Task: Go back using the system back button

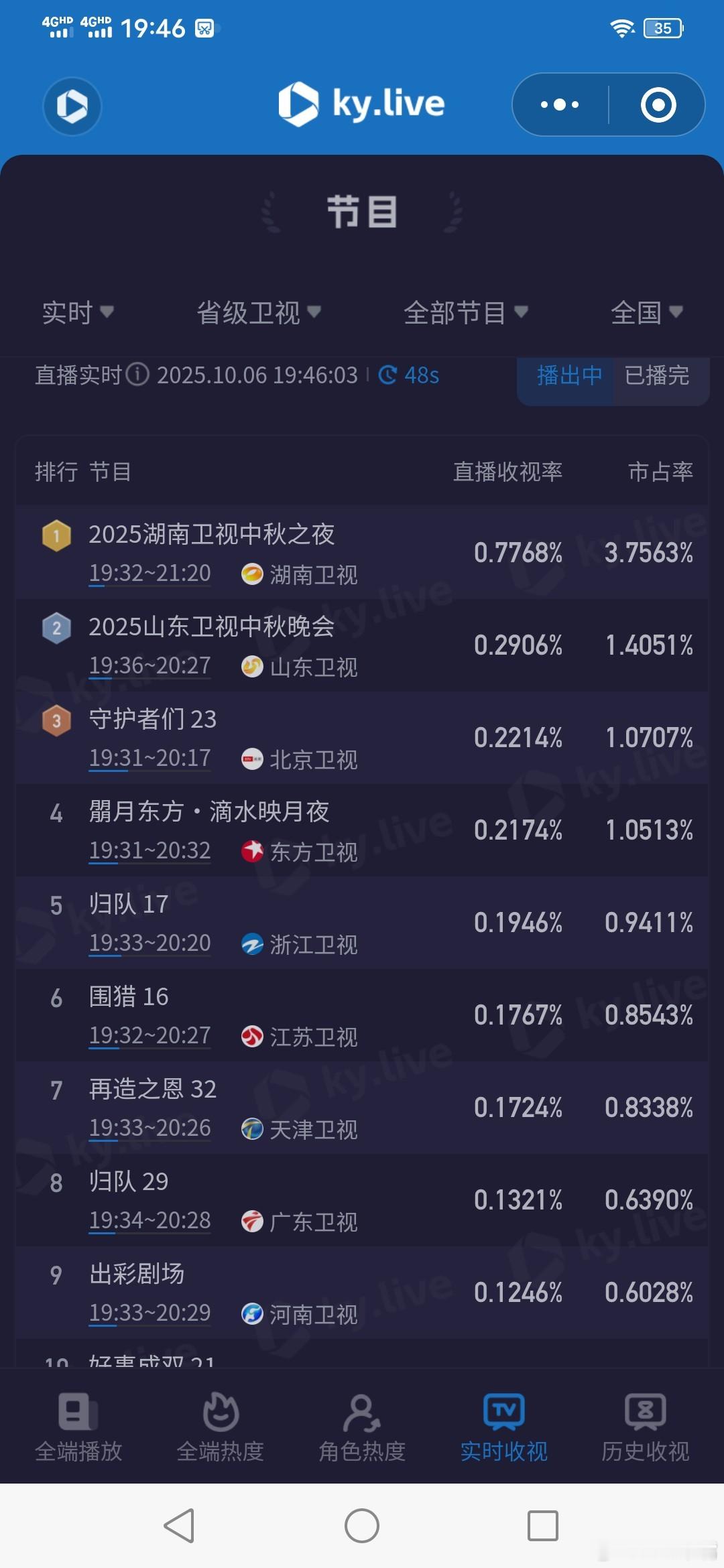Action: coord(180,1526)
